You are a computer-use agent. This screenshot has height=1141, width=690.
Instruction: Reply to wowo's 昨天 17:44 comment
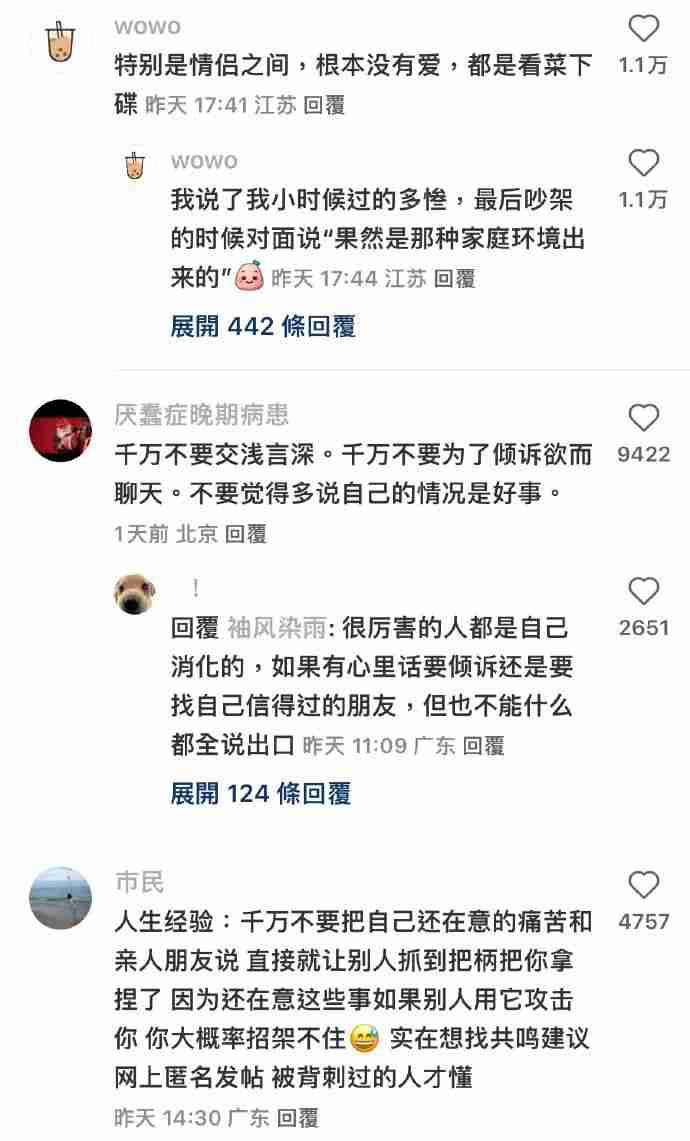(x=455, y=279)
